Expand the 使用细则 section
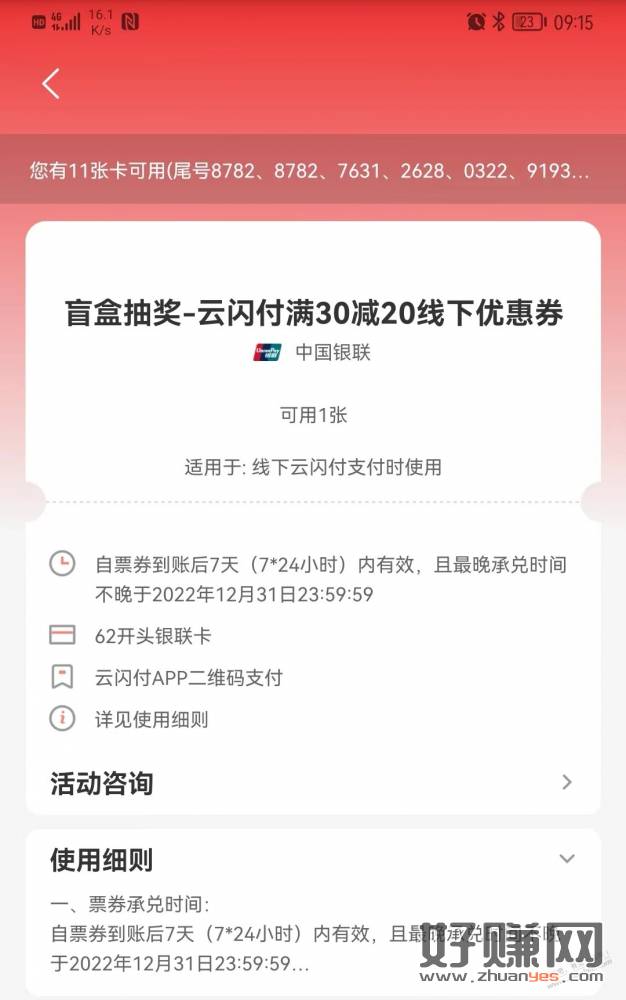This screenshot has height=1000, width=626. pyautogui.click(x=566, y=859)
